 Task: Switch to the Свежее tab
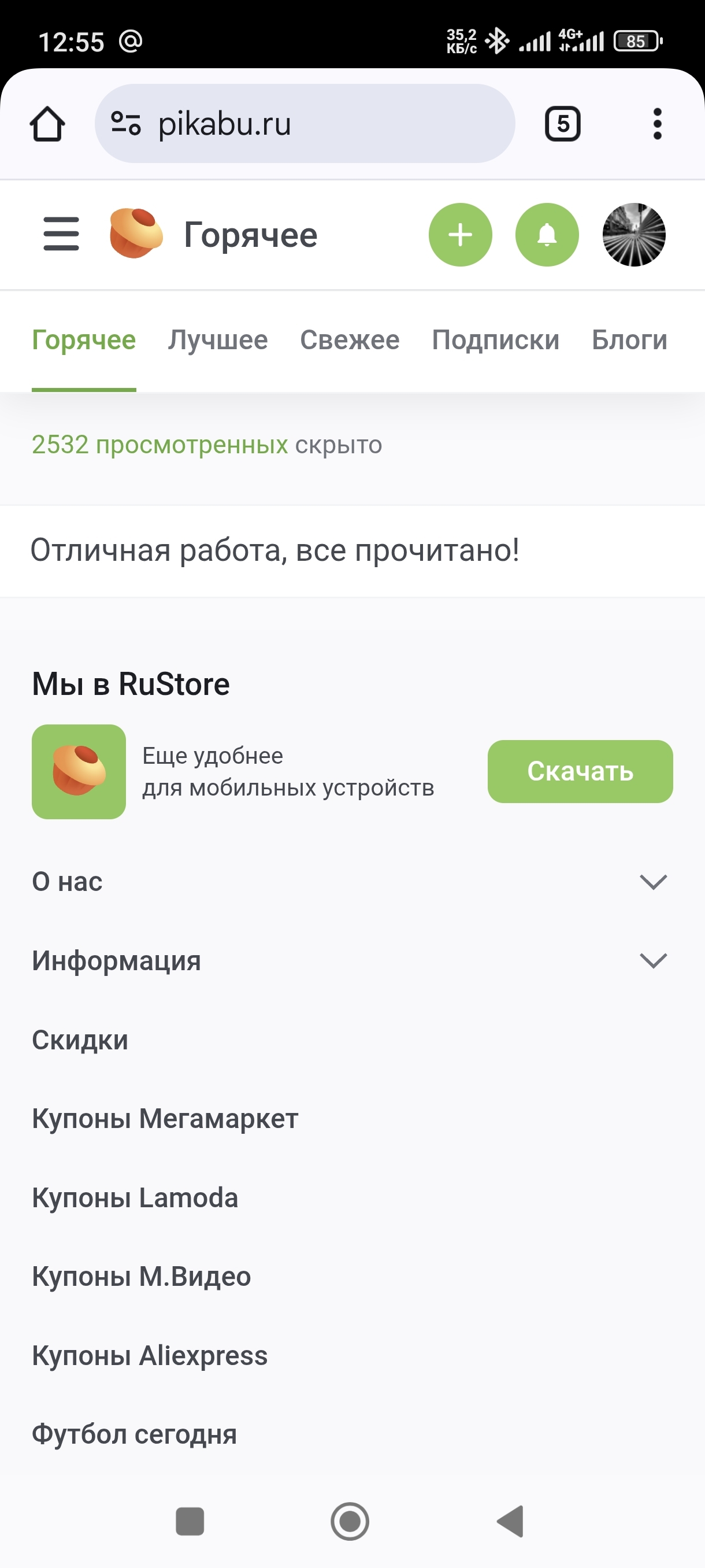click(349, 339)
